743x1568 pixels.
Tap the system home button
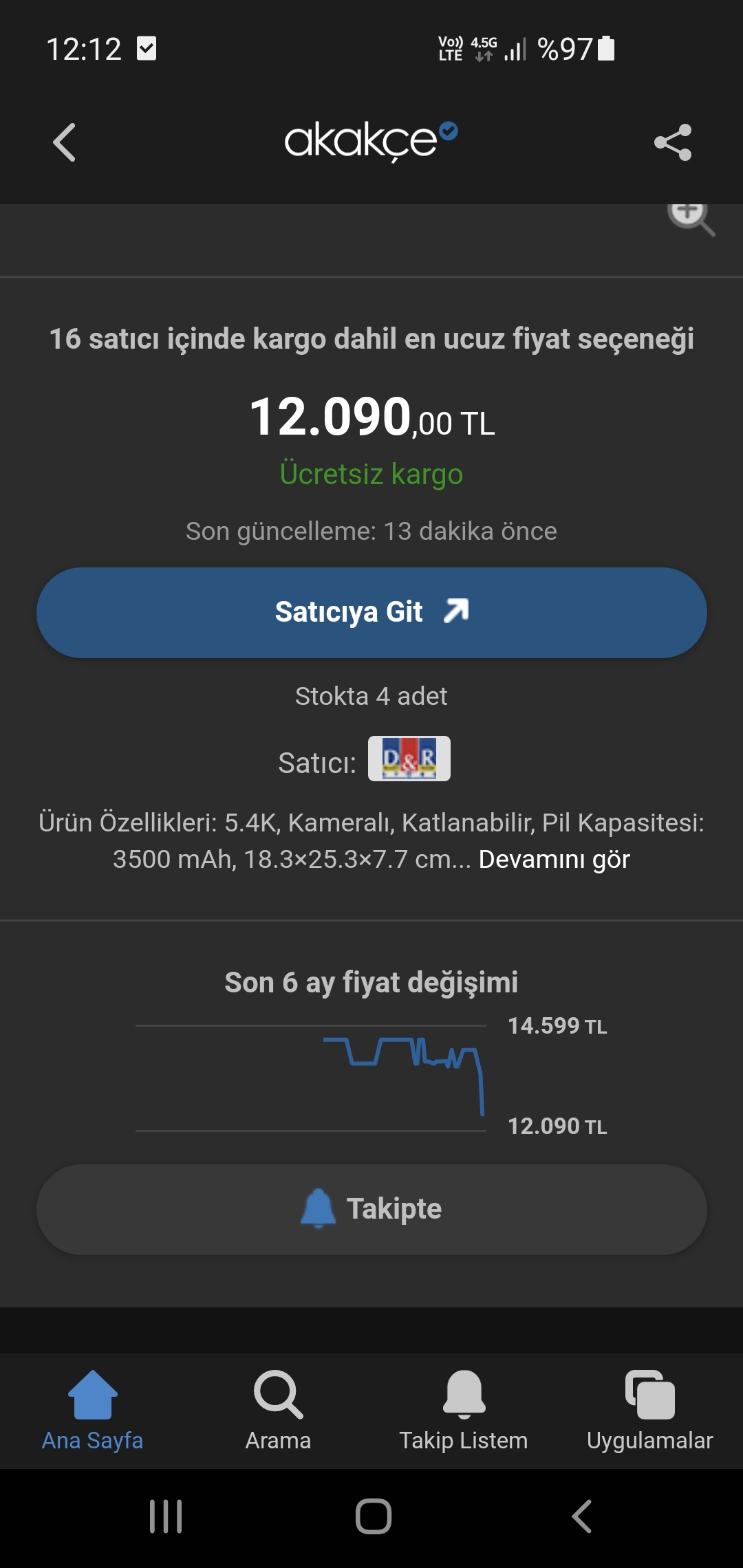click(x=373, y=1516)
